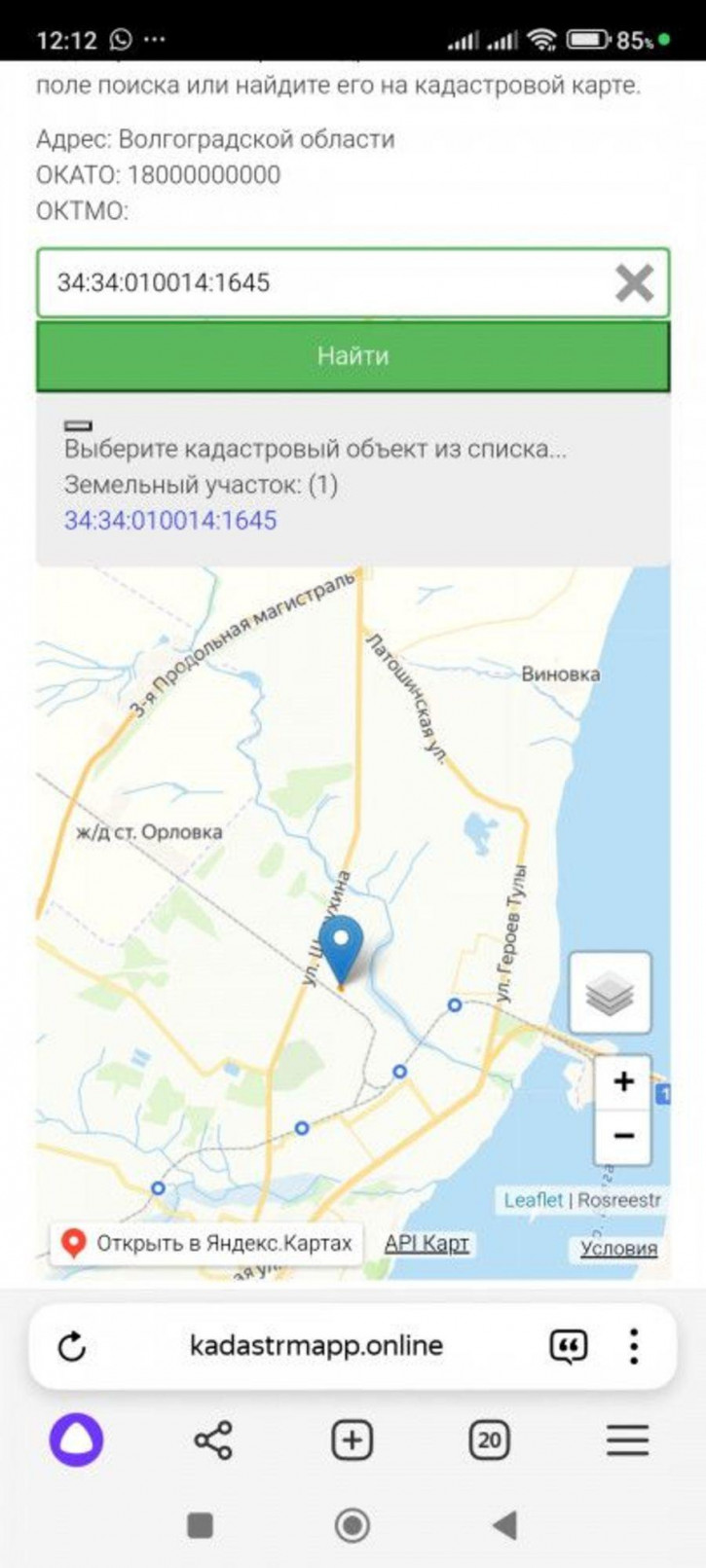This screenshot has height=1568, width=706.
Task: Zoom out the map with minus
Action: [623, 1135]
